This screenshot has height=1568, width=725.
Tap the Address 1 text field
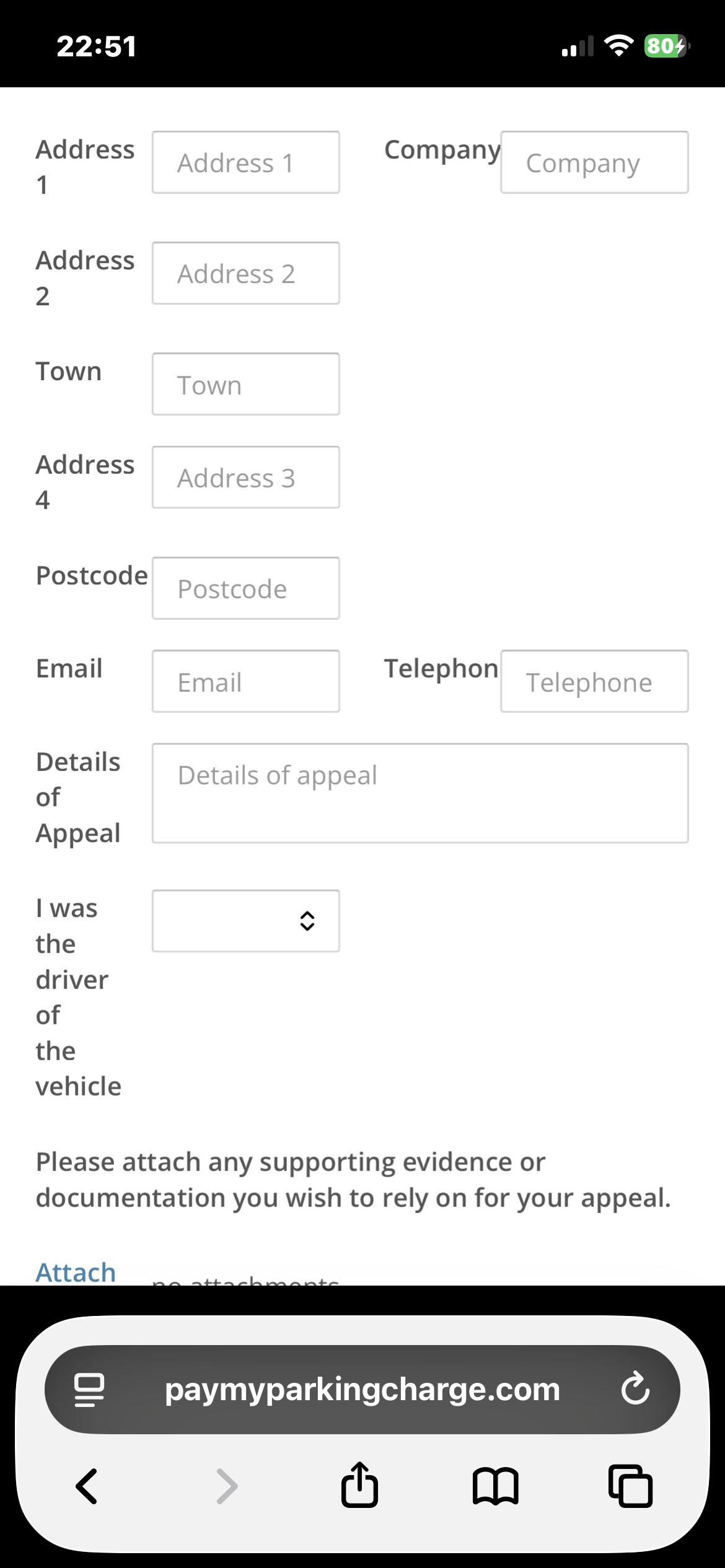pos(245,162)
